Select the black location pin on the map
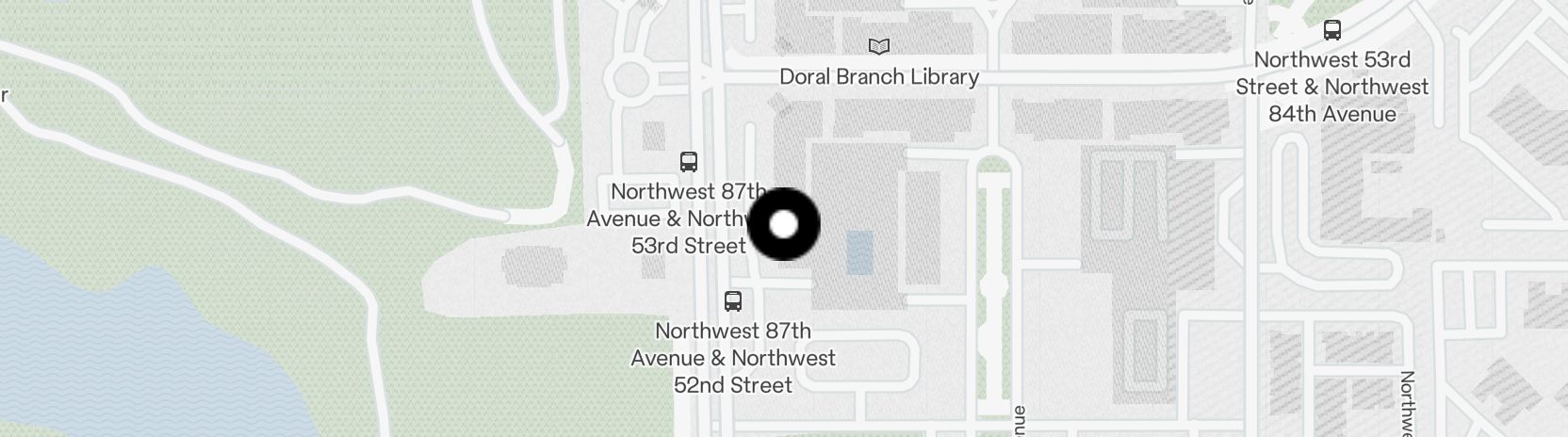The width and height of the screenshot is (1568, 437). click(783, 224)
